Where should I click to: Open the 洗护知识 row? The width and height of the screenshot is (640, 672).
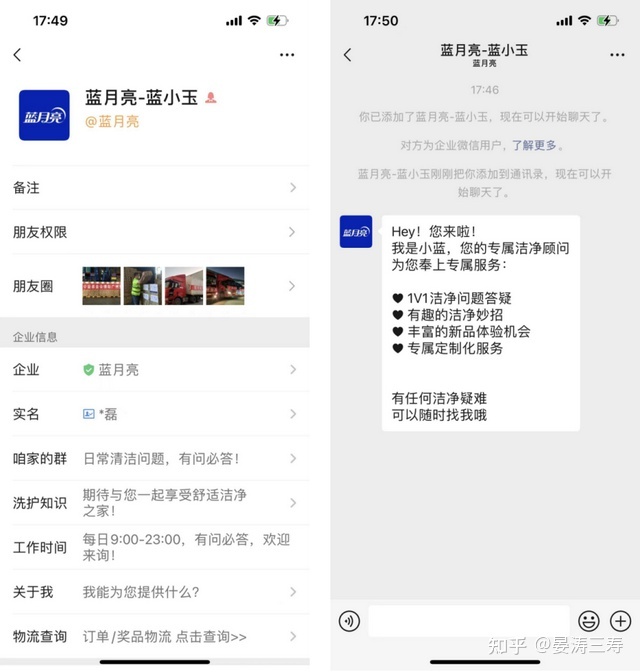coord(155,502)
